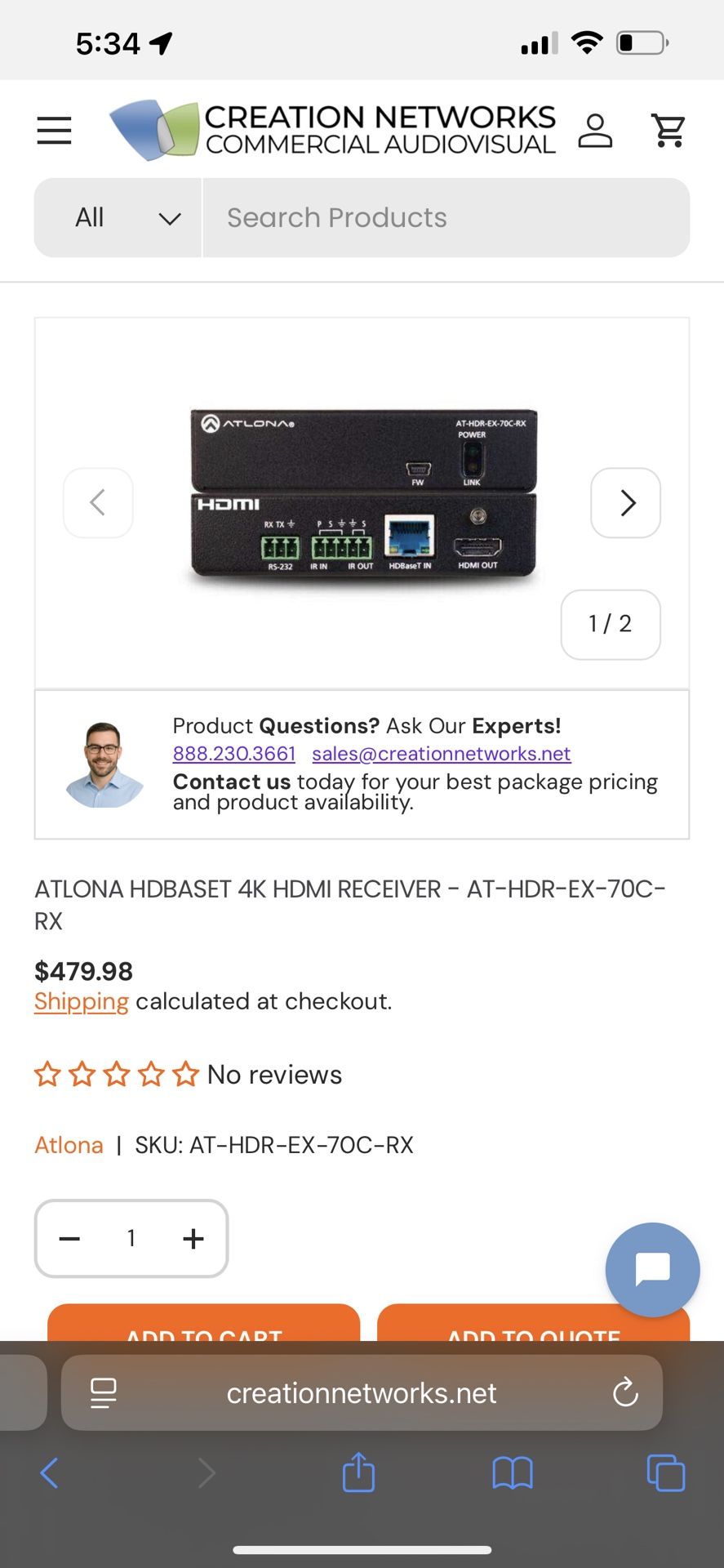Open the shopping cart icon
The width and height of the screenshot is (724, 1568).
668,131
